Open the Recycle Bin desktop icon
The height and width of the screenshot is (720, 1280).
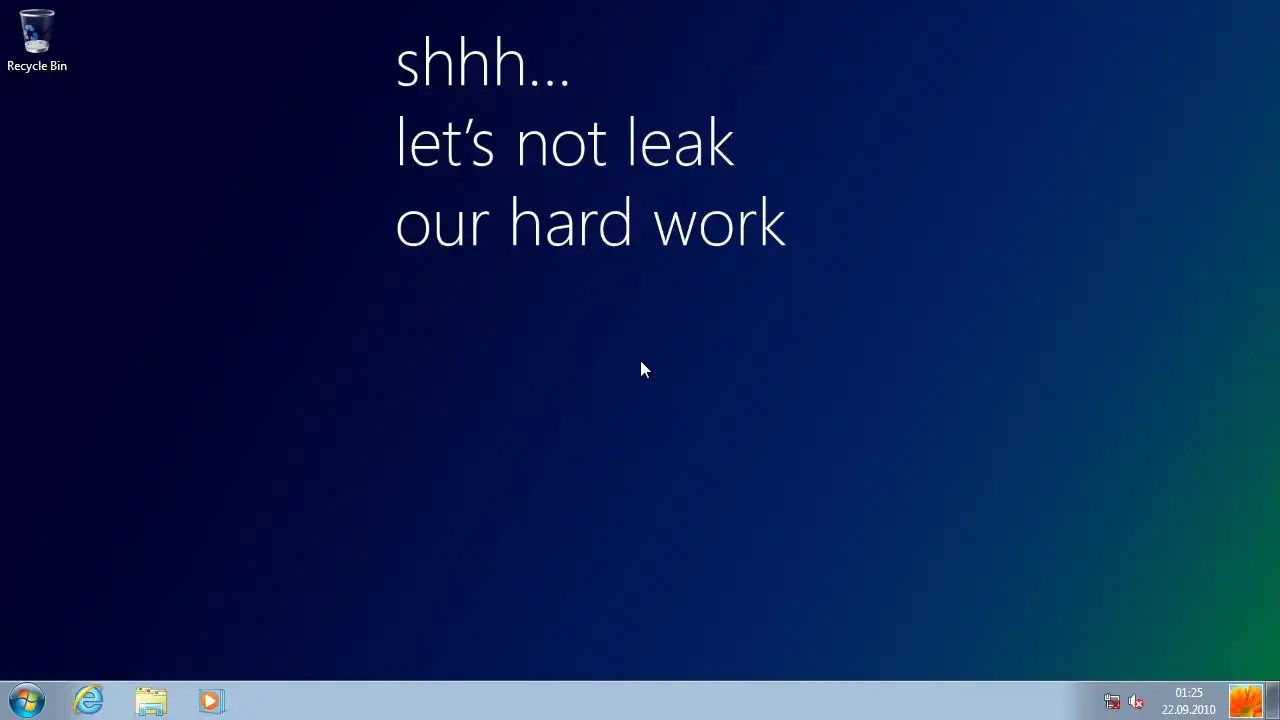tap(37, 40)
